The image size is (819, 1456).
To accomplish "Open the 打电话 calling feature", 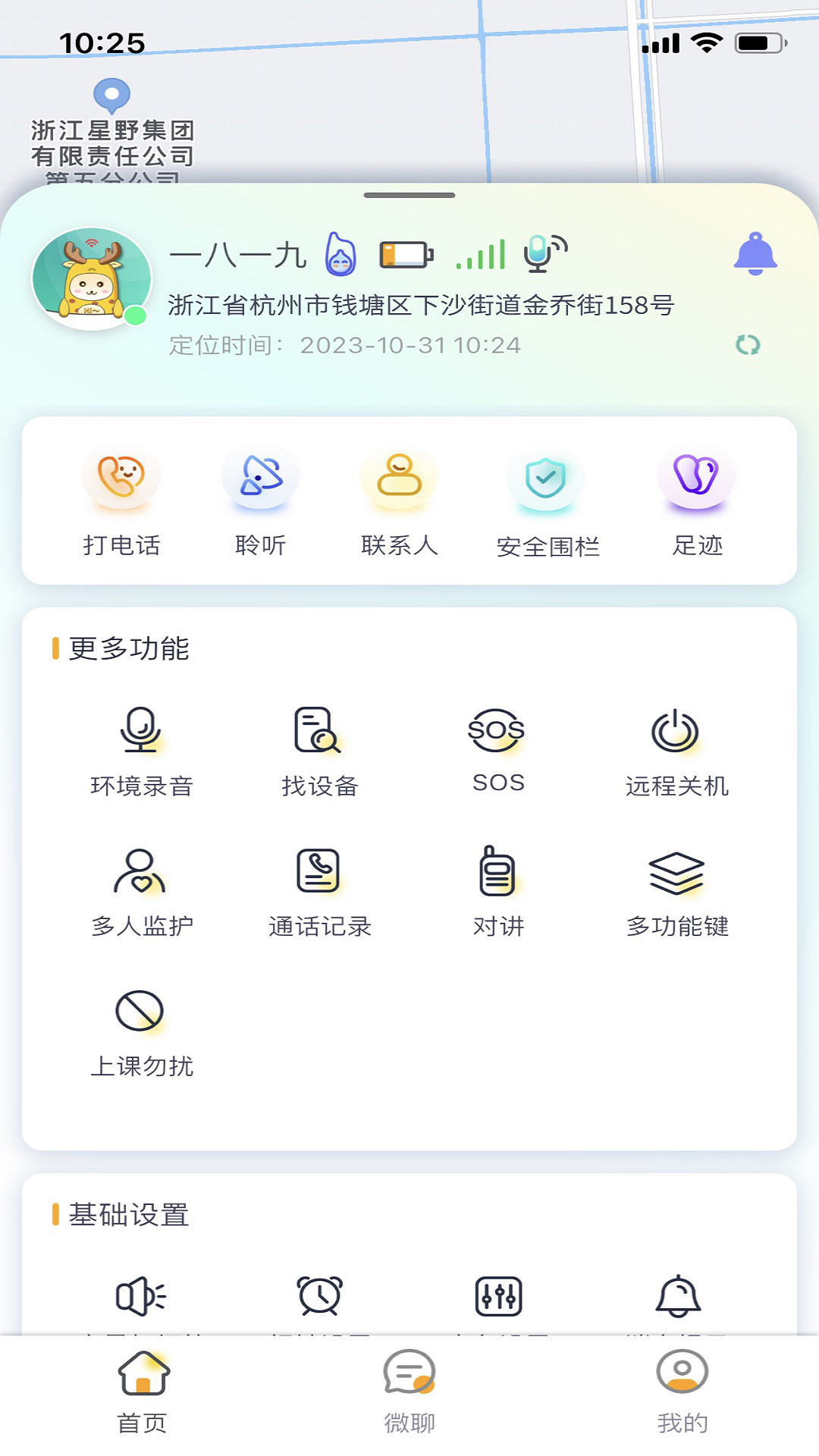I will point(122,500).
